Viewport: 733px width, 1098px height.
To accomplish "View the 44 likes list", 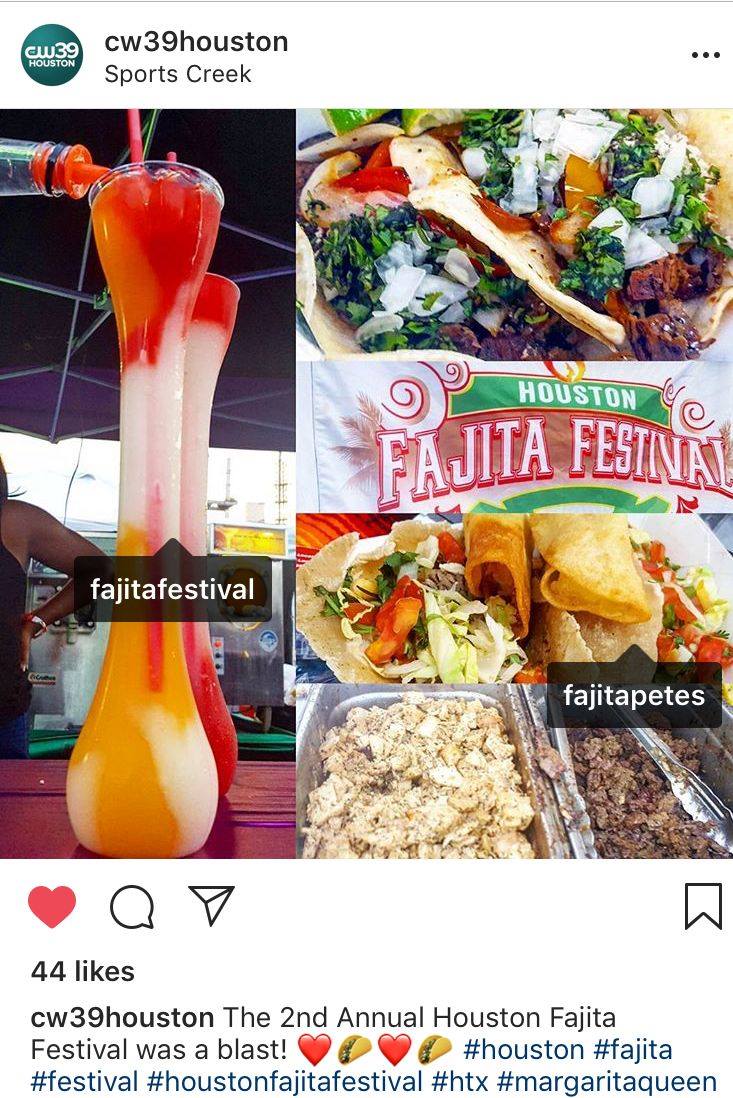I will coord(83,971).
